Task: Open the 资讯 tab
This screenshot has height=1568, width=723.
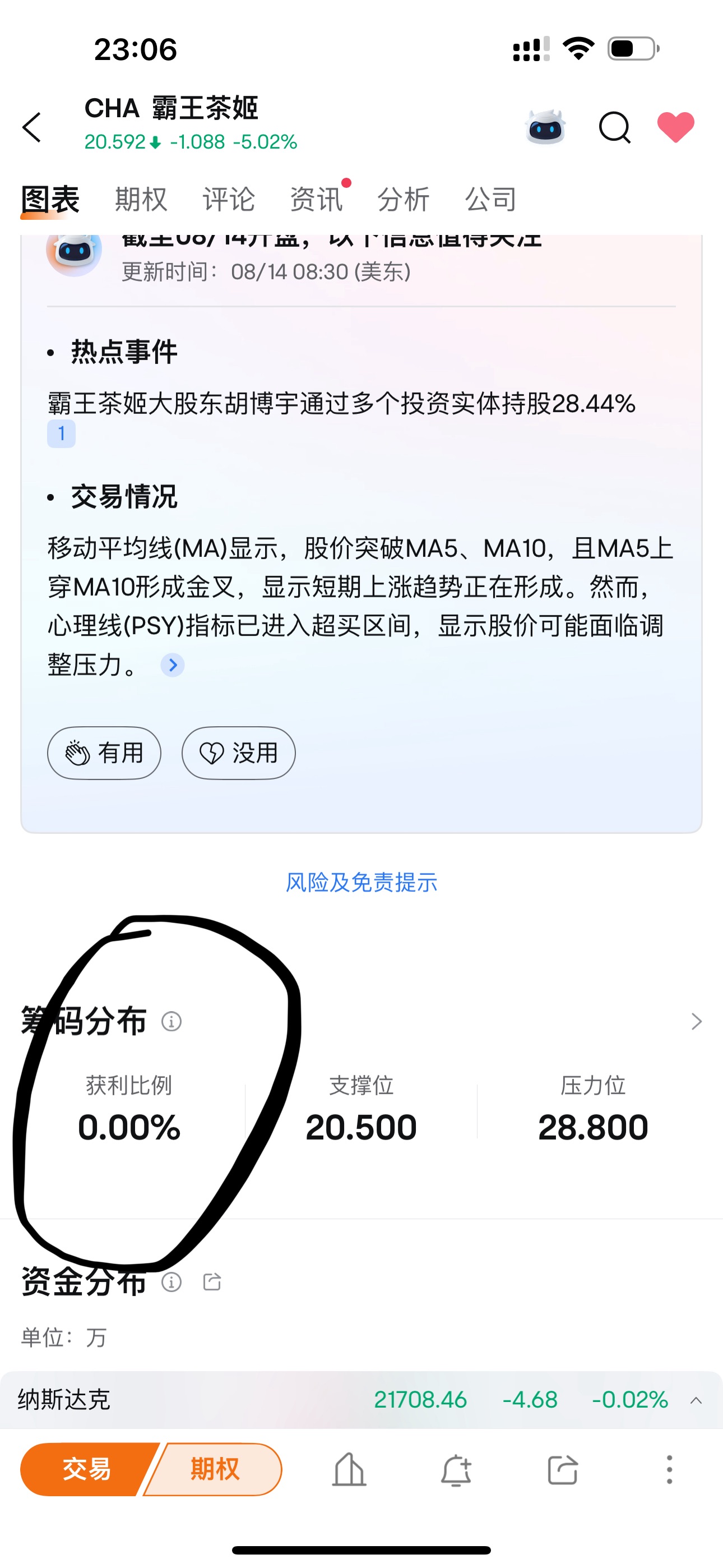Action: coord(317,199)
